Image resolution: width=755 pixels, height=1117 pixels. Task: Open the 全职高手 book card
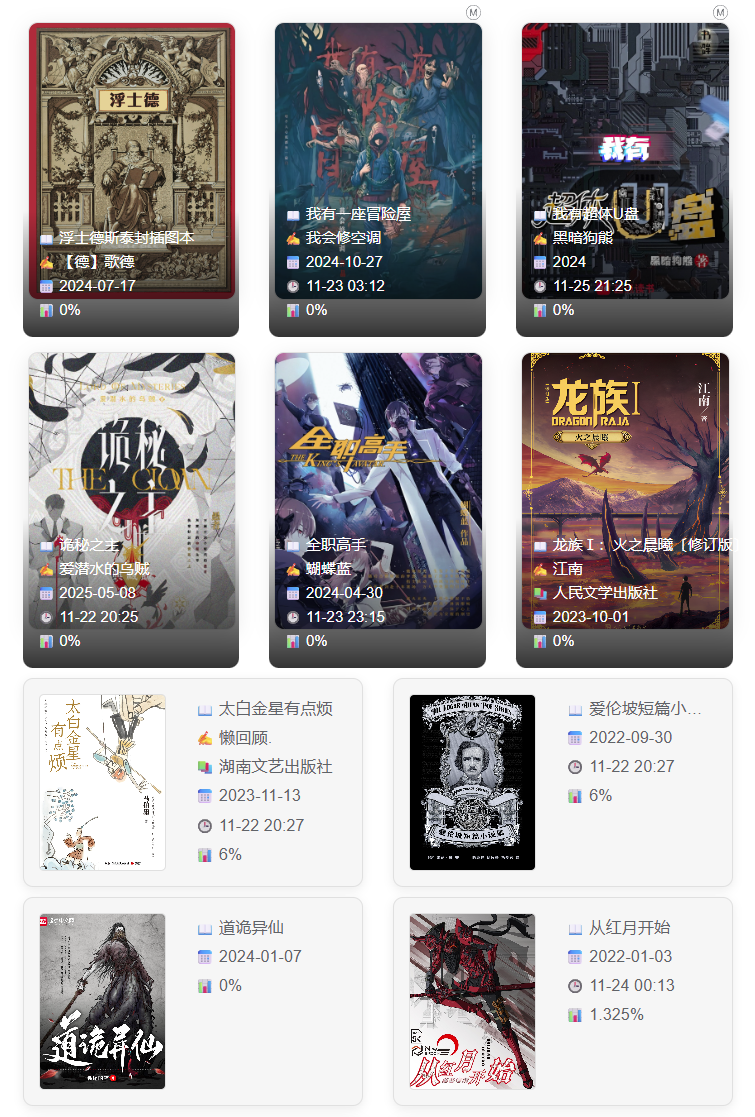(378, 490)
